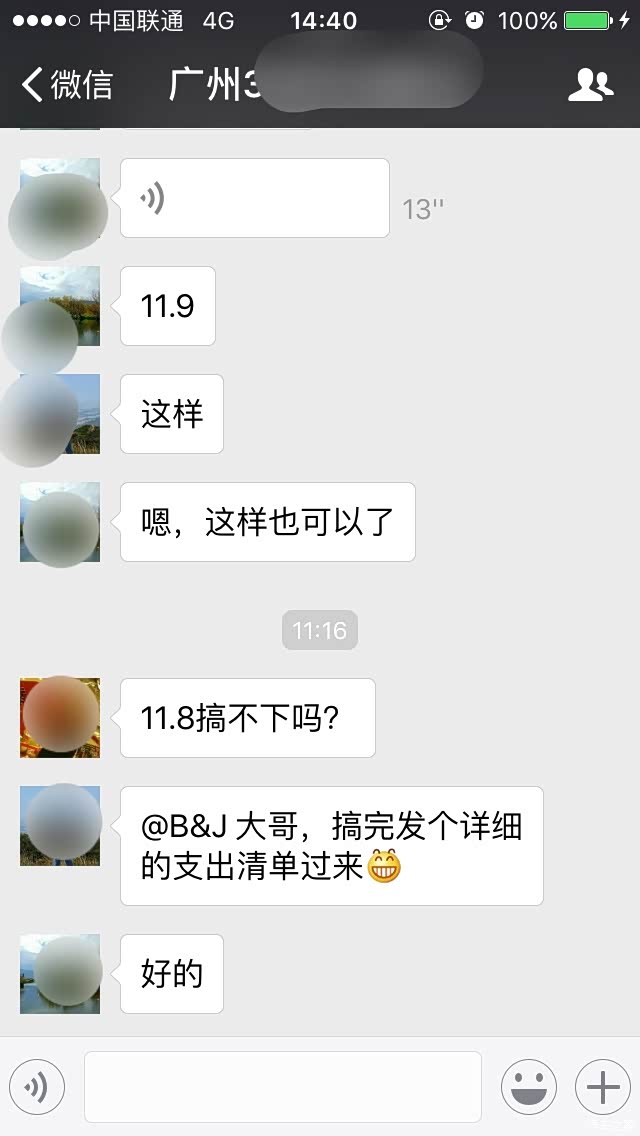Open avatar of sender of "11.8搞不下吗?"
The width and height of the screenshot is (640, 1136).
(x=60, y=717)
